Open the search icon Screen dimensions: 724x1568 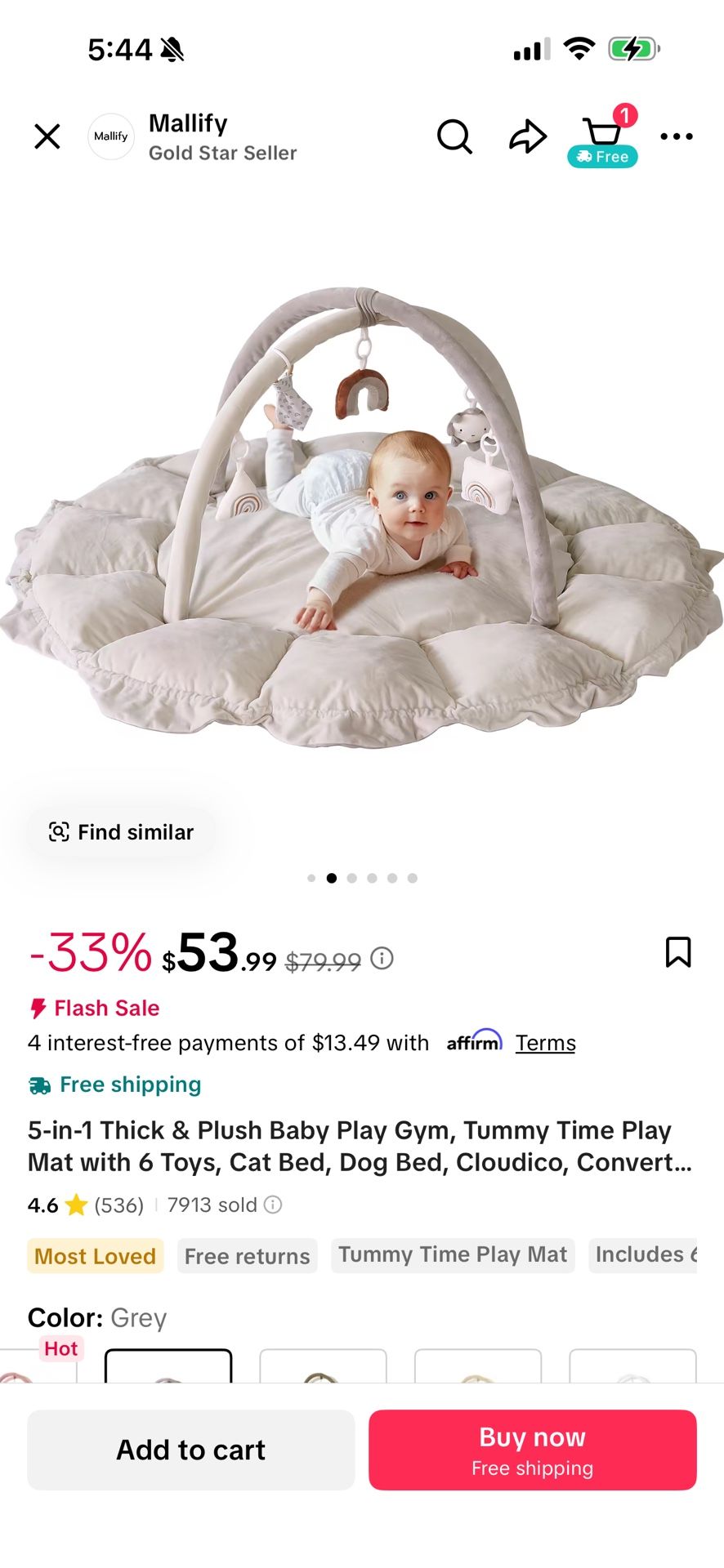tap(454, 136)
